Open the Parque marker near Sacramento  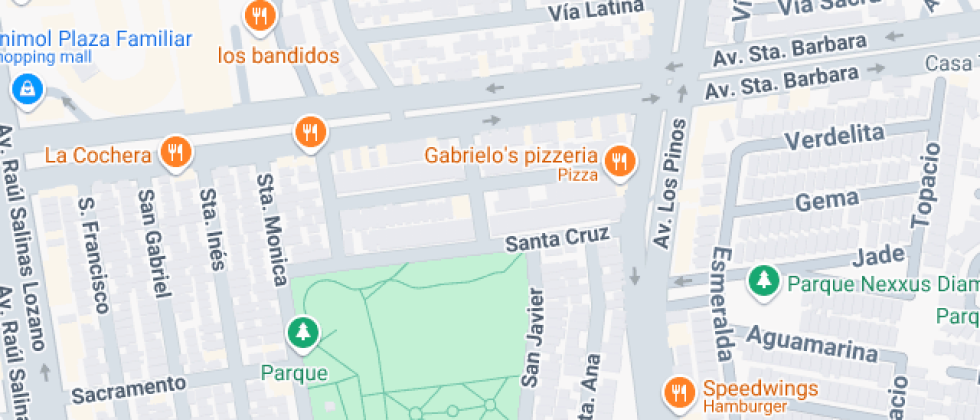coord(301,331)
